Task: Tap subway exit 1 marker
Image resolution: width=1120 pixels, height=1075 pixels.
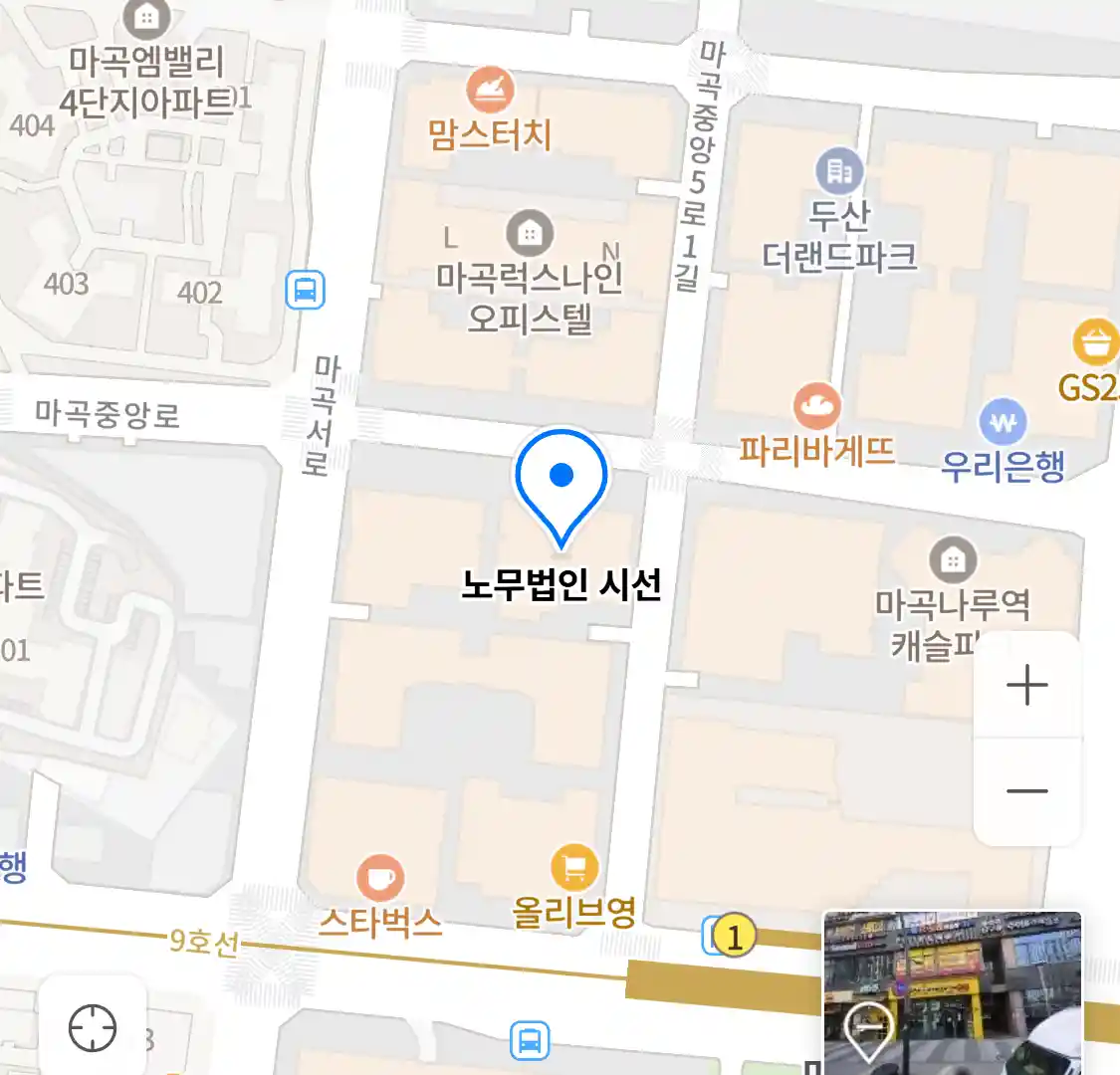Action: pos(735,936)
